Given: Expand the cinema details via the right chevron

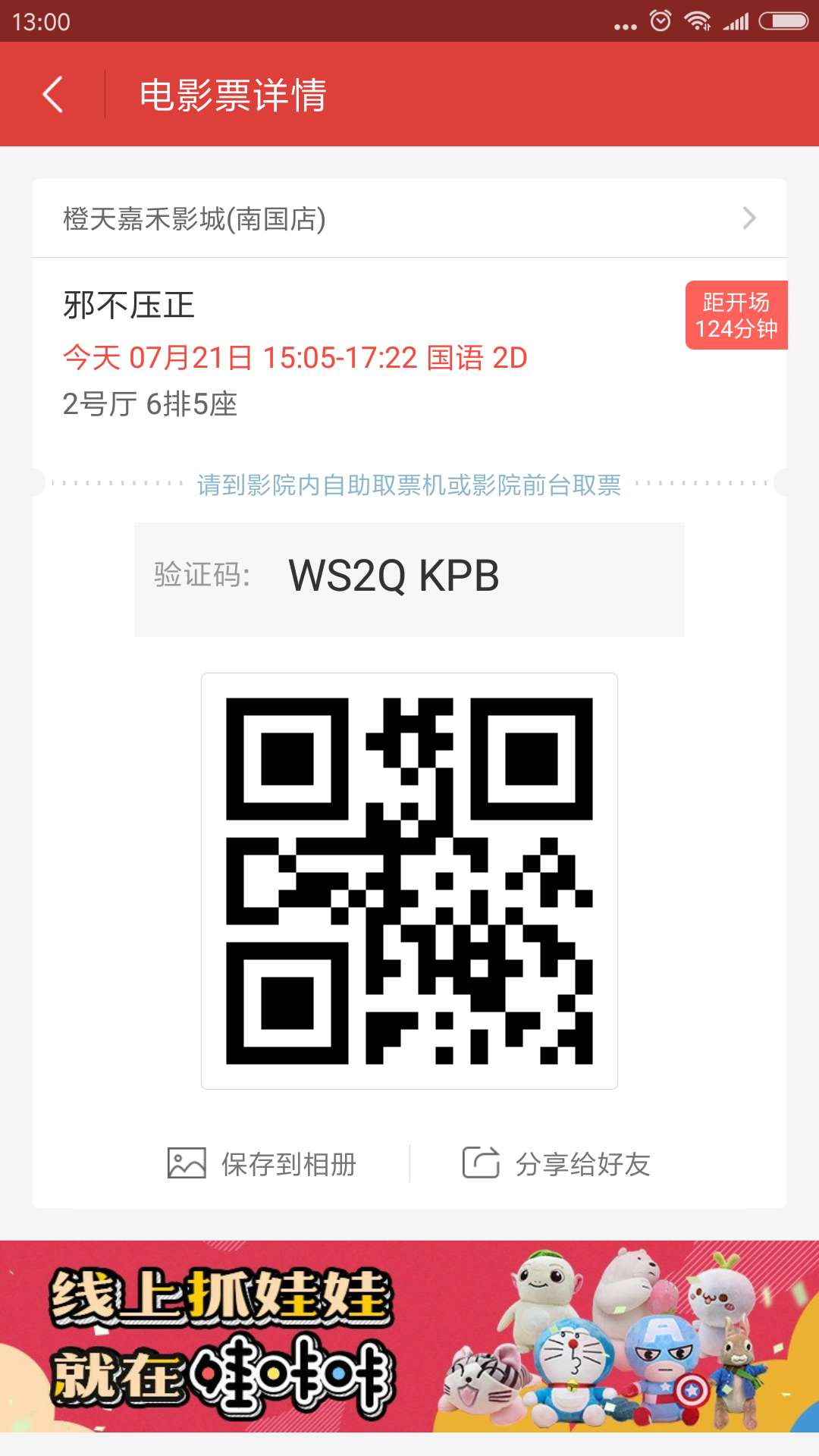Looking at the screenshot, I should (x=749, y=218).
